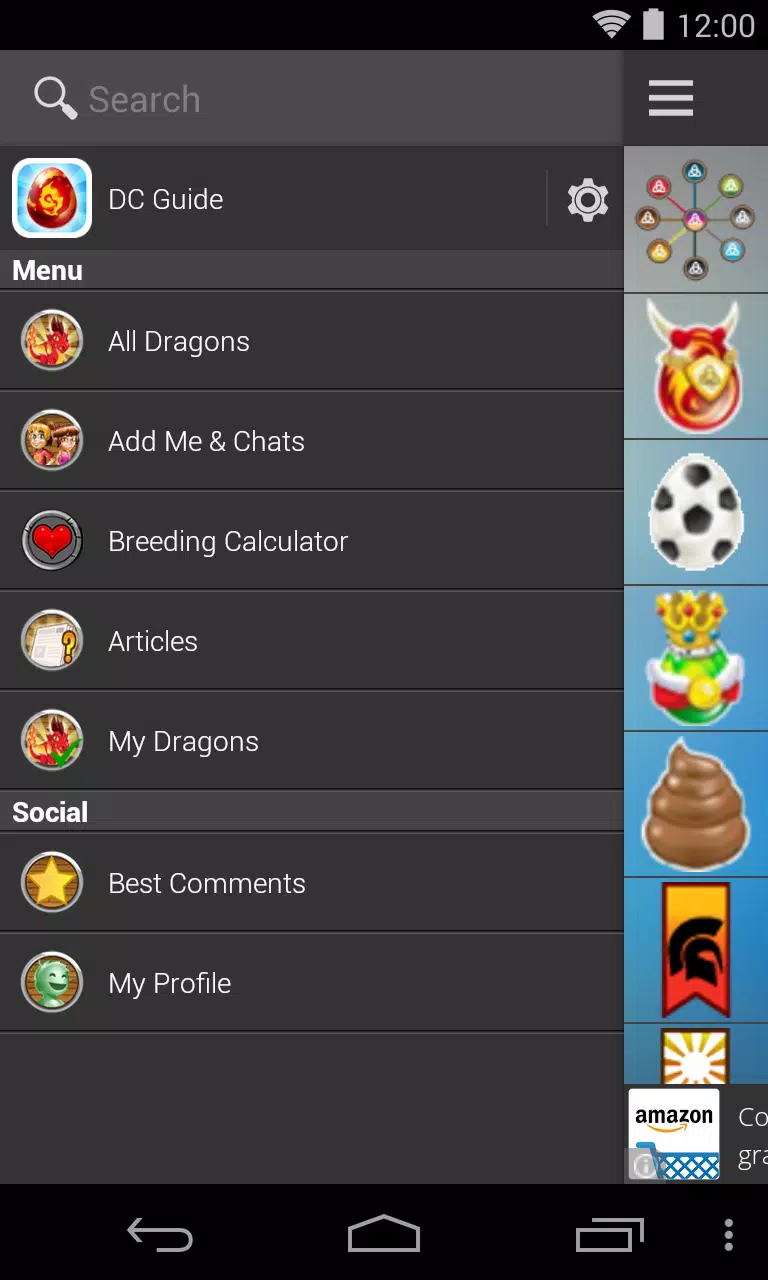Open the recent apps overview button
The height and width of the screenshot is (1280, 768).
[x=609, y=1234]
